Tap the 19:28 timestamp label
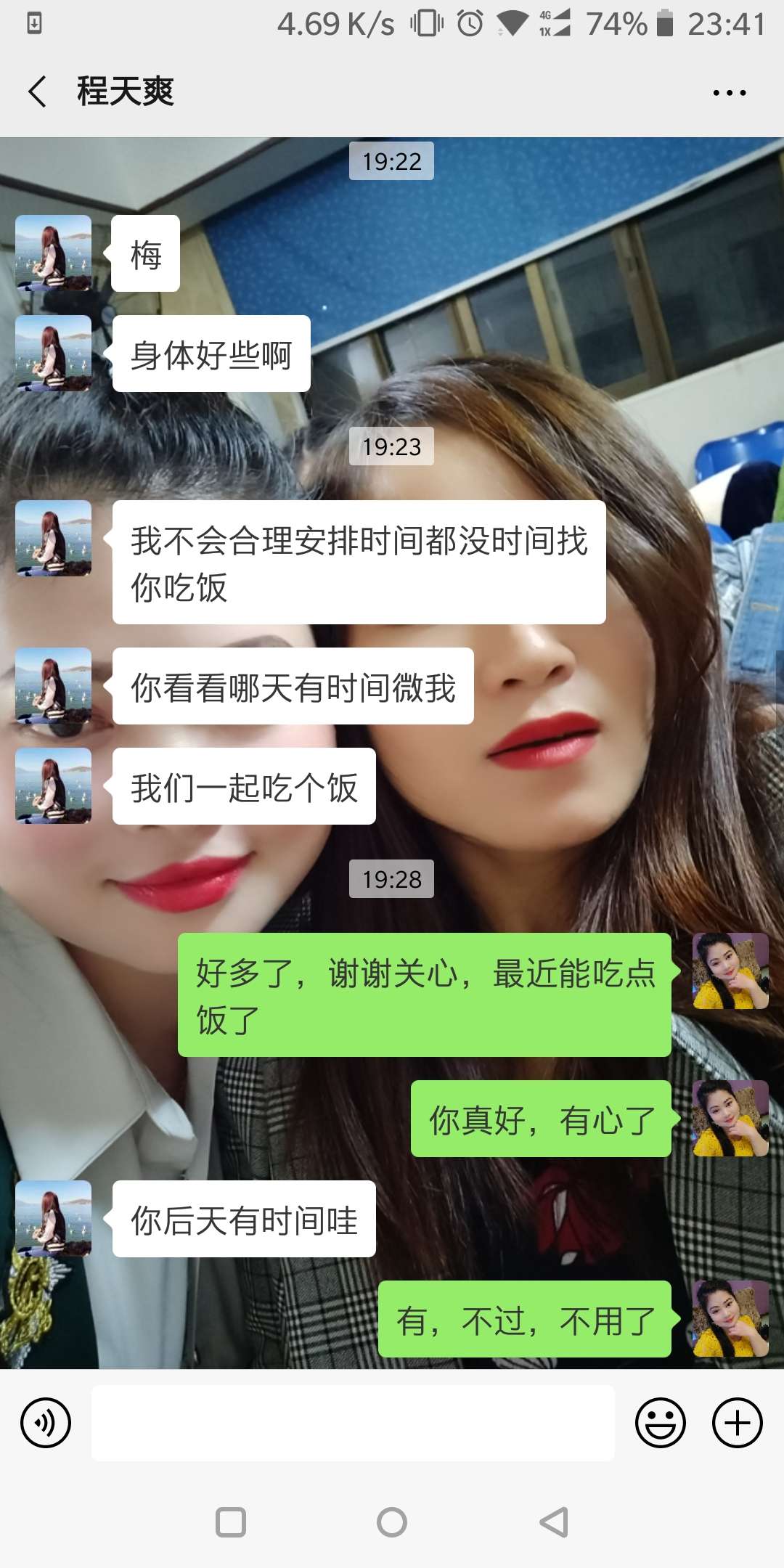784x1568 pixels. point(391,879)
